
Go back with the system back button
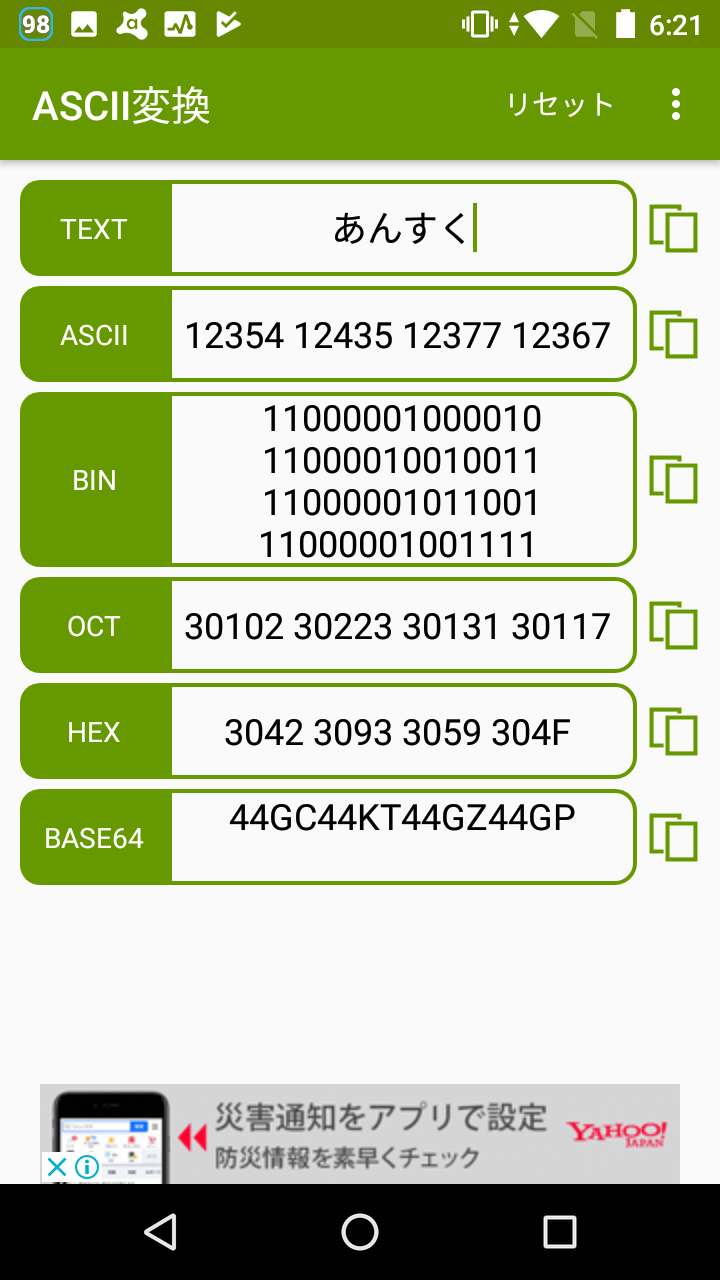click(160, 1232)
